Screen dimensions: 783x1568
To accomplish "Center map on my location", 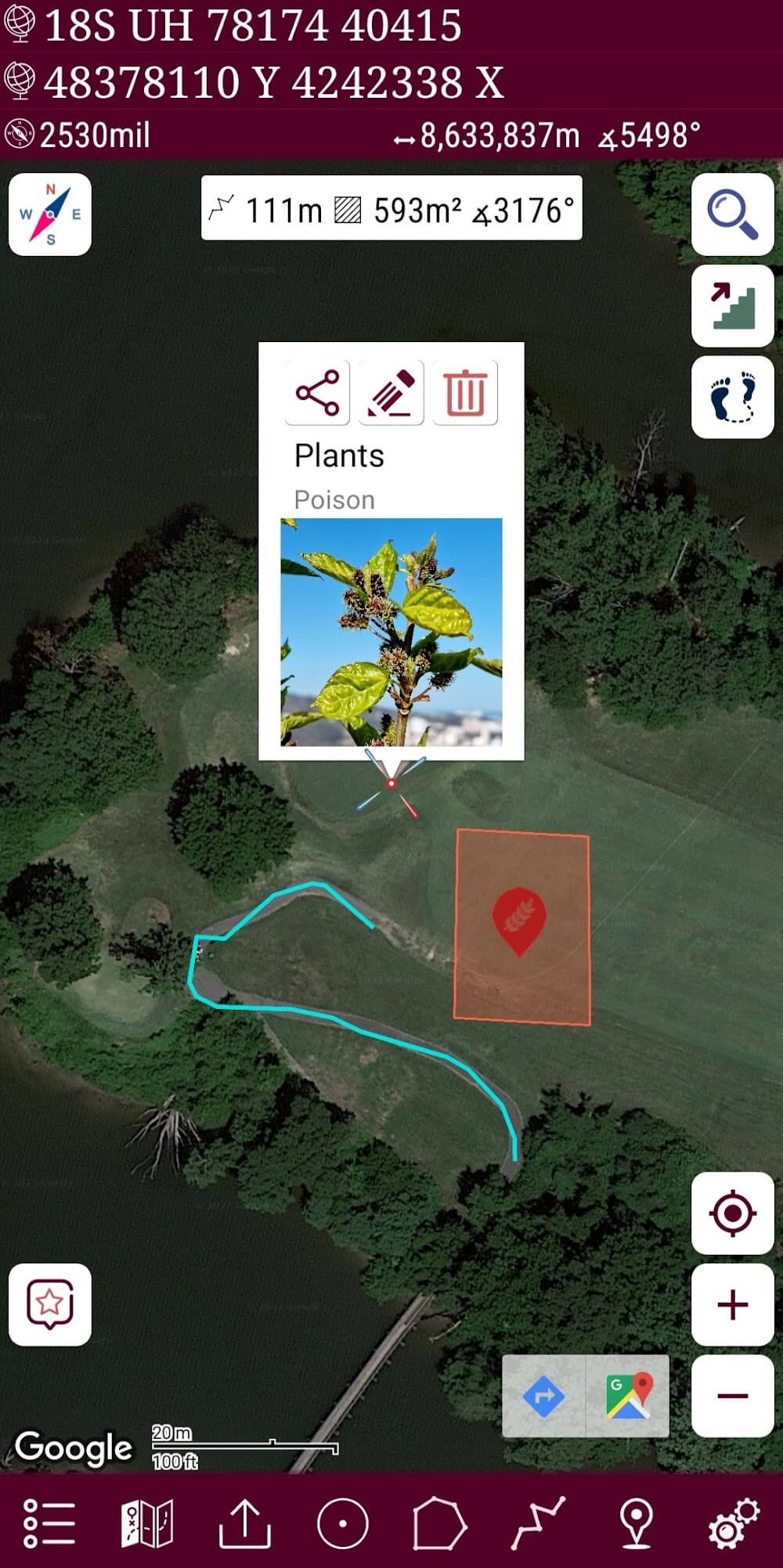I will point(732,1213).
